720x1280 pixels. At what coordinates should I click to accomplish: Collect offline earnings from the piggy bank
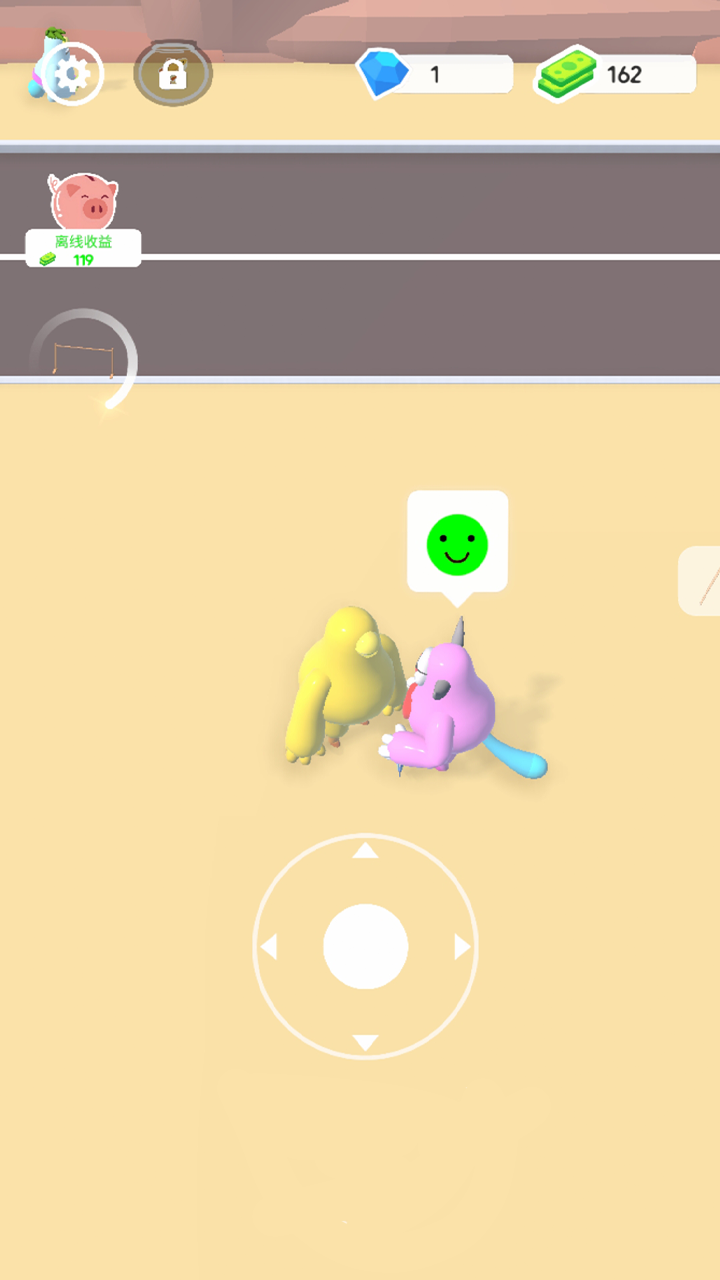(x=84, y=220)
